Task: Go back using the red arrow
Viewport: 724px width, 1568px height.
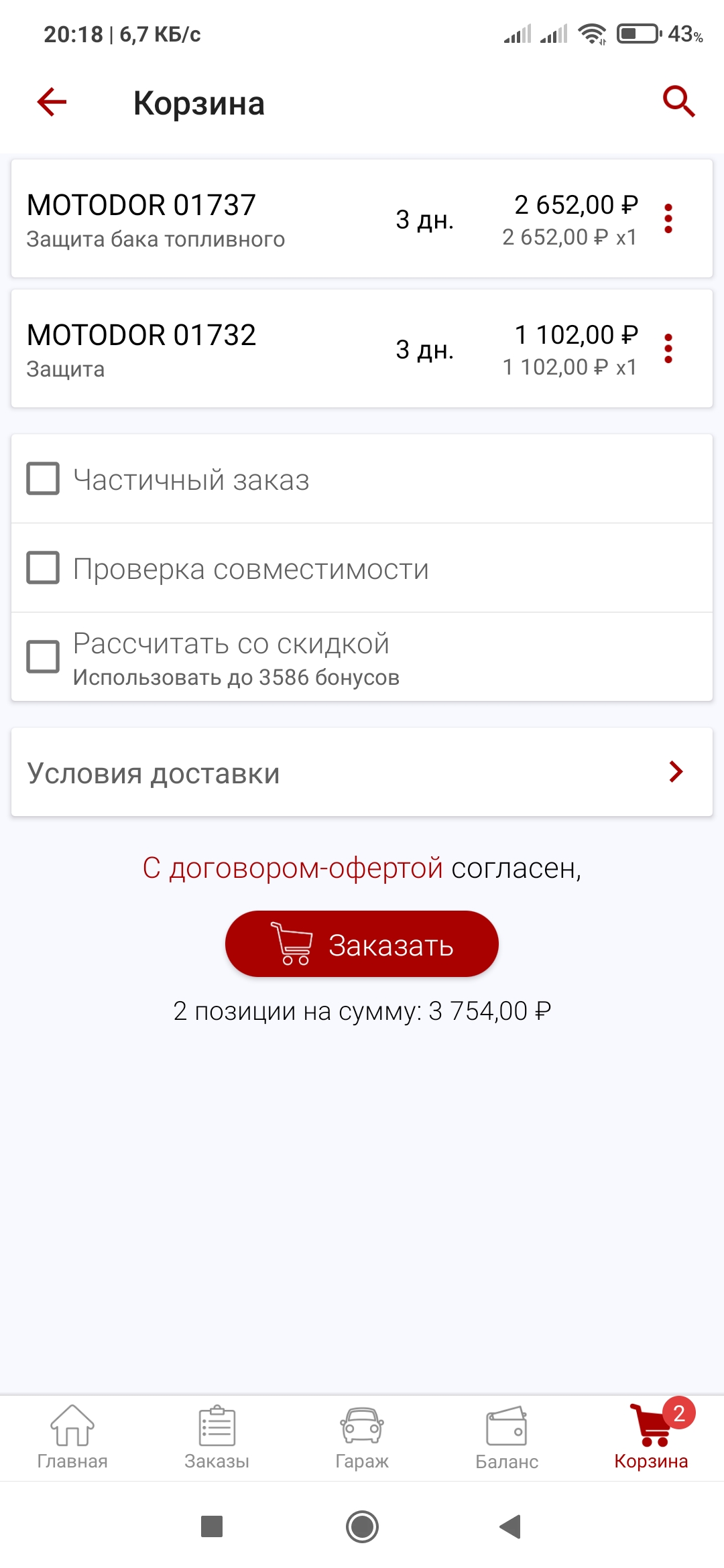Action: tap(52, 103)
